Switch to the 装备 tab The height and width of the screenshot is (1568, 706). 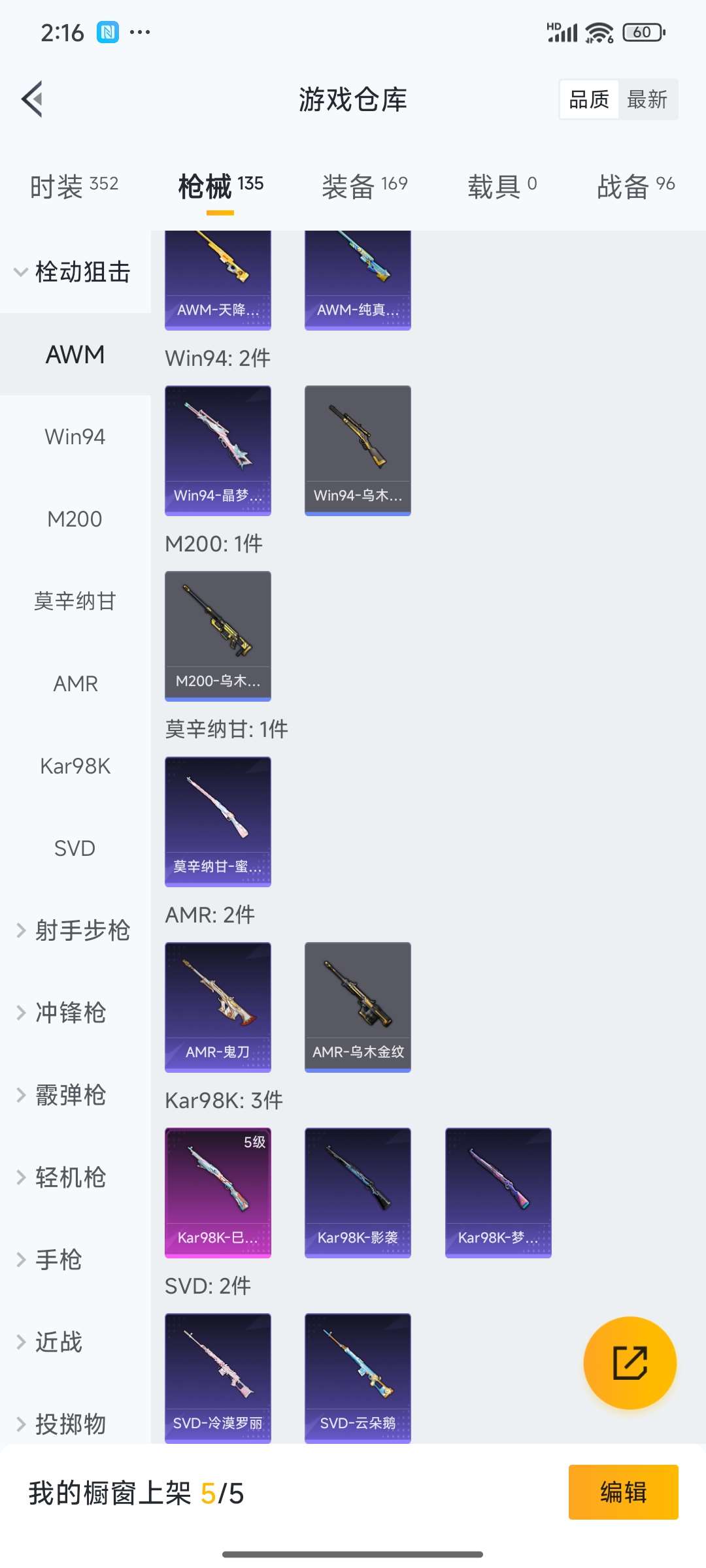click(364, 186)
